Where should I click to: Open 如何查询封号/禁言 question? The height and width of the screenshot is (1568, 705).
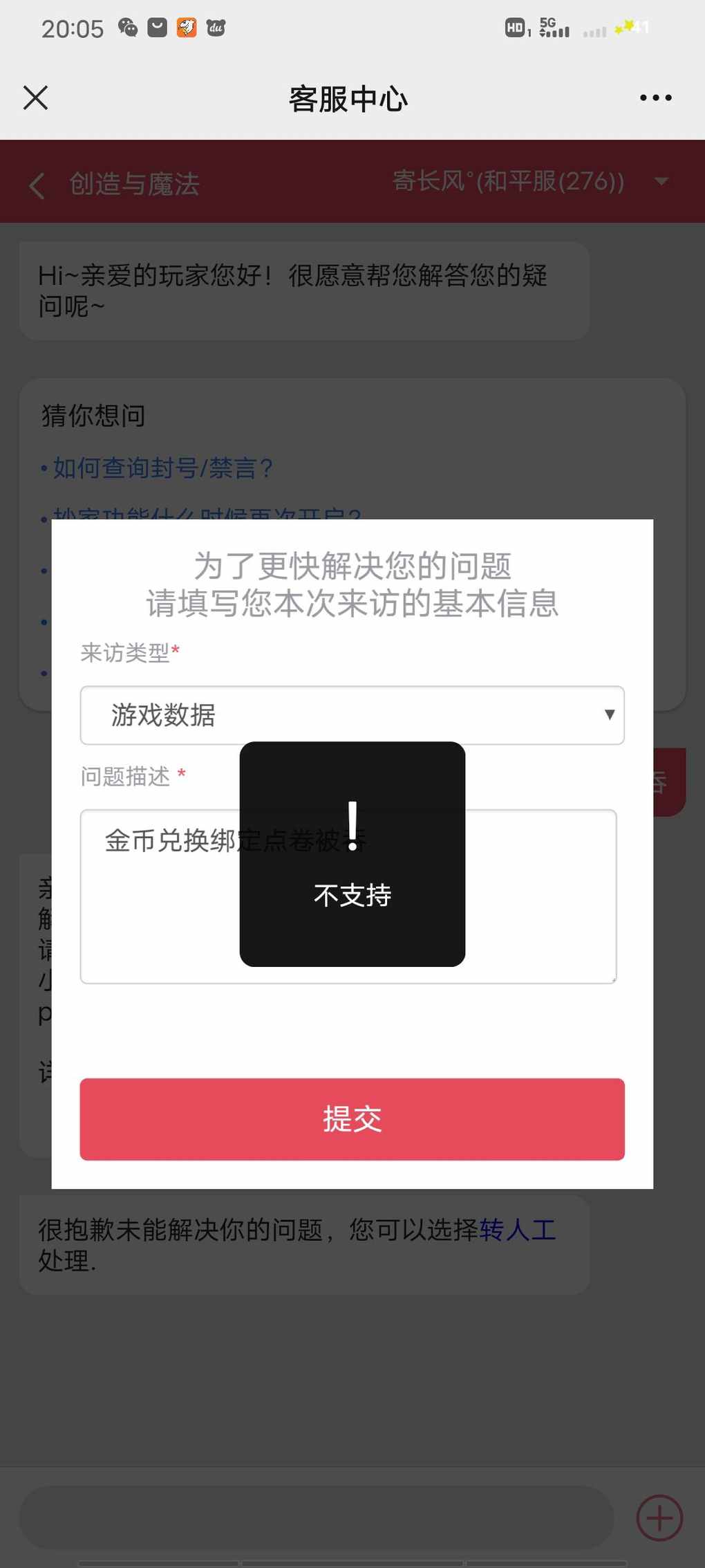pyautogui.click(x=162, y=468)
